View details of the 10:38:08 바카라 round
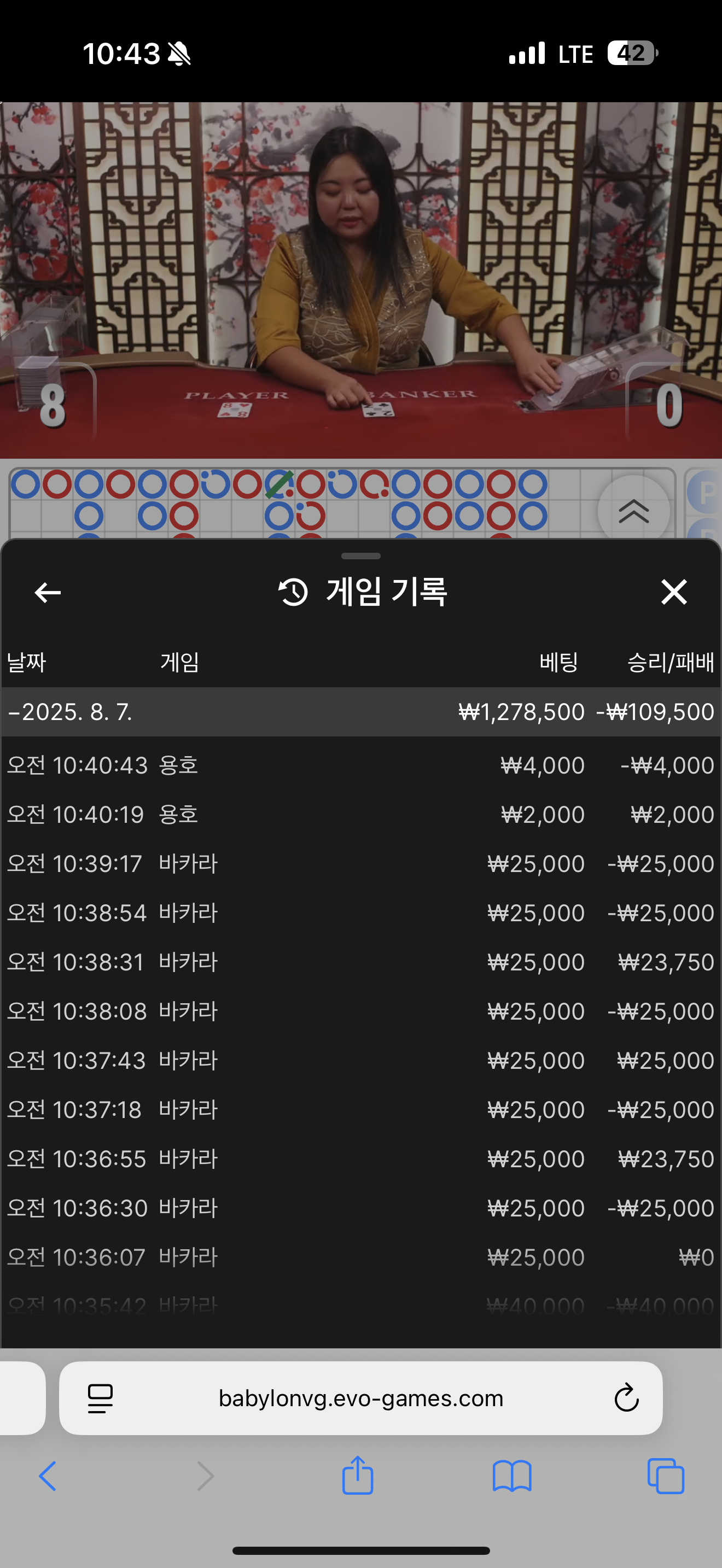Viewport: 722px width, 1568px height. [360, 1011]
